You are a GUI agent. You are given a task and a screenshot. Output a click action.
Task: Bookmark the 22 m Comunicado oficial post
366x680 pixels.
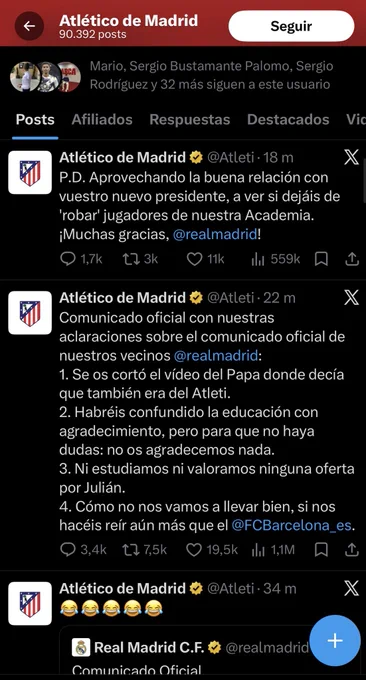[x=321, y=550]
